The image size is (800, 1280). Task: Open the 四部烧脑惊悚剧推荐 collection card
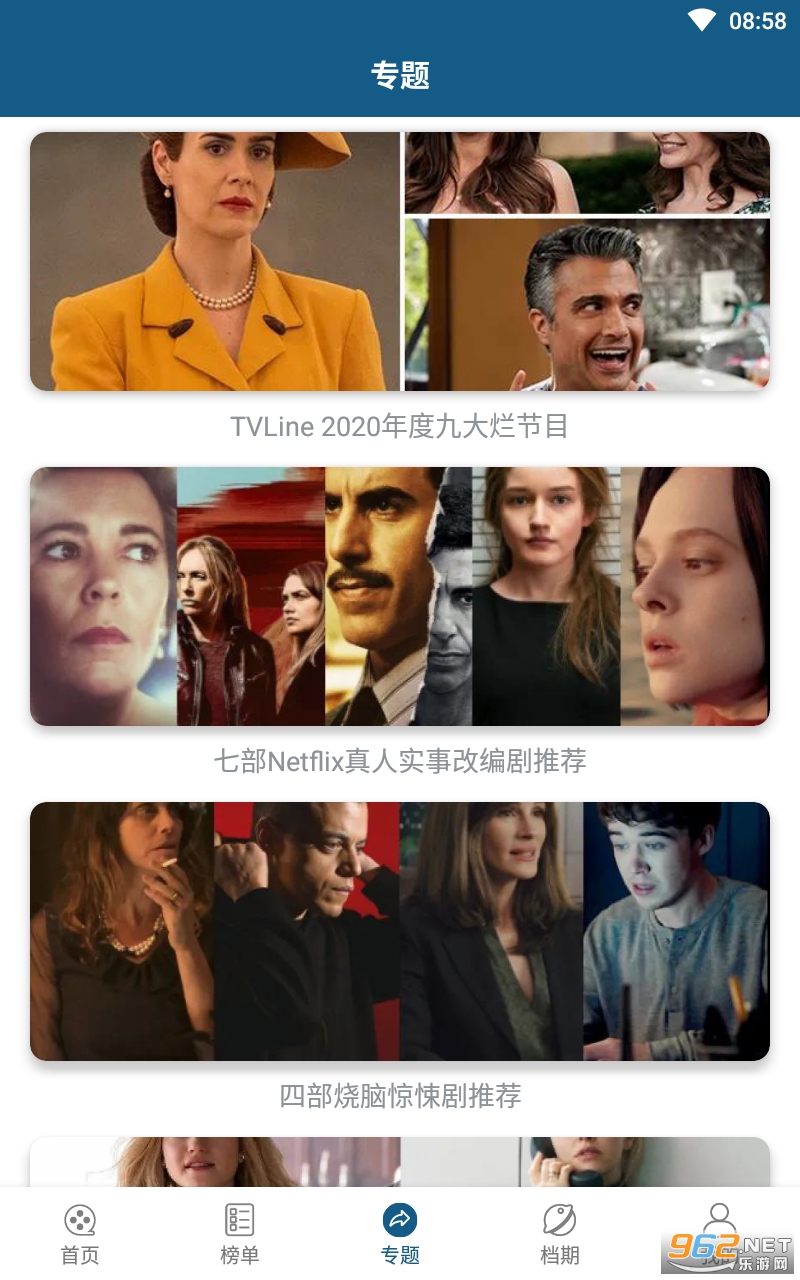click(400, 932)
